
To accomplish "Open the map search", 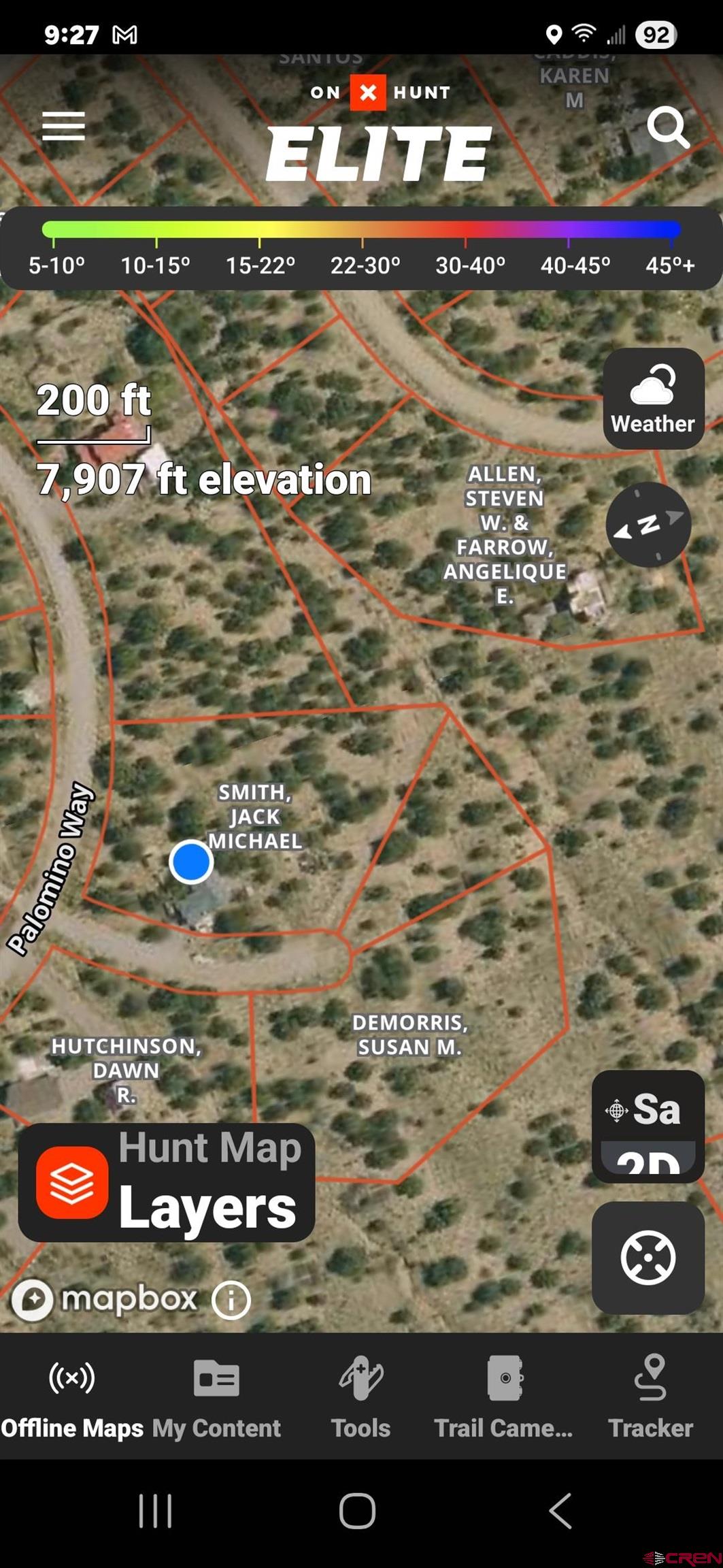I will point(667,127).
